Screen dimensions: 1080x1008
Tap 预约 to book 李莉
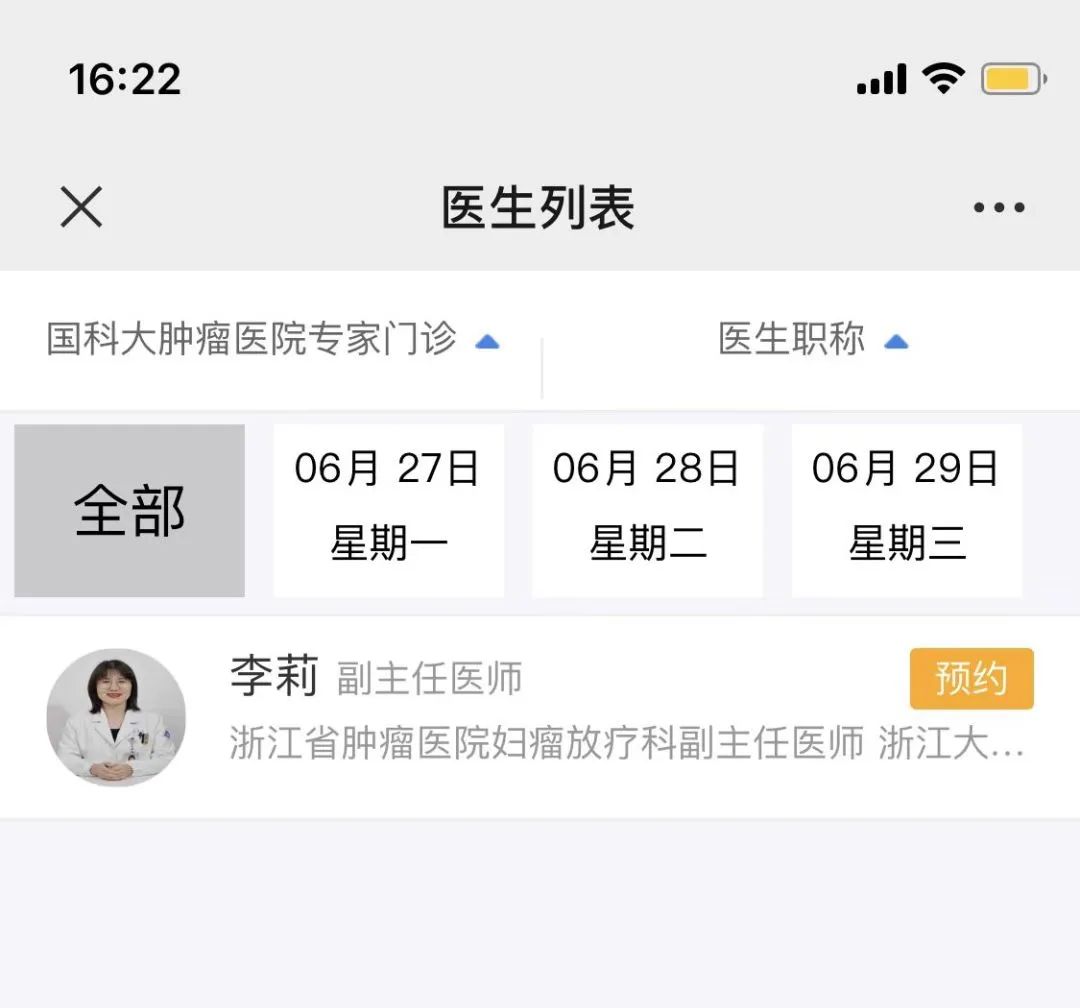[971, 679]
